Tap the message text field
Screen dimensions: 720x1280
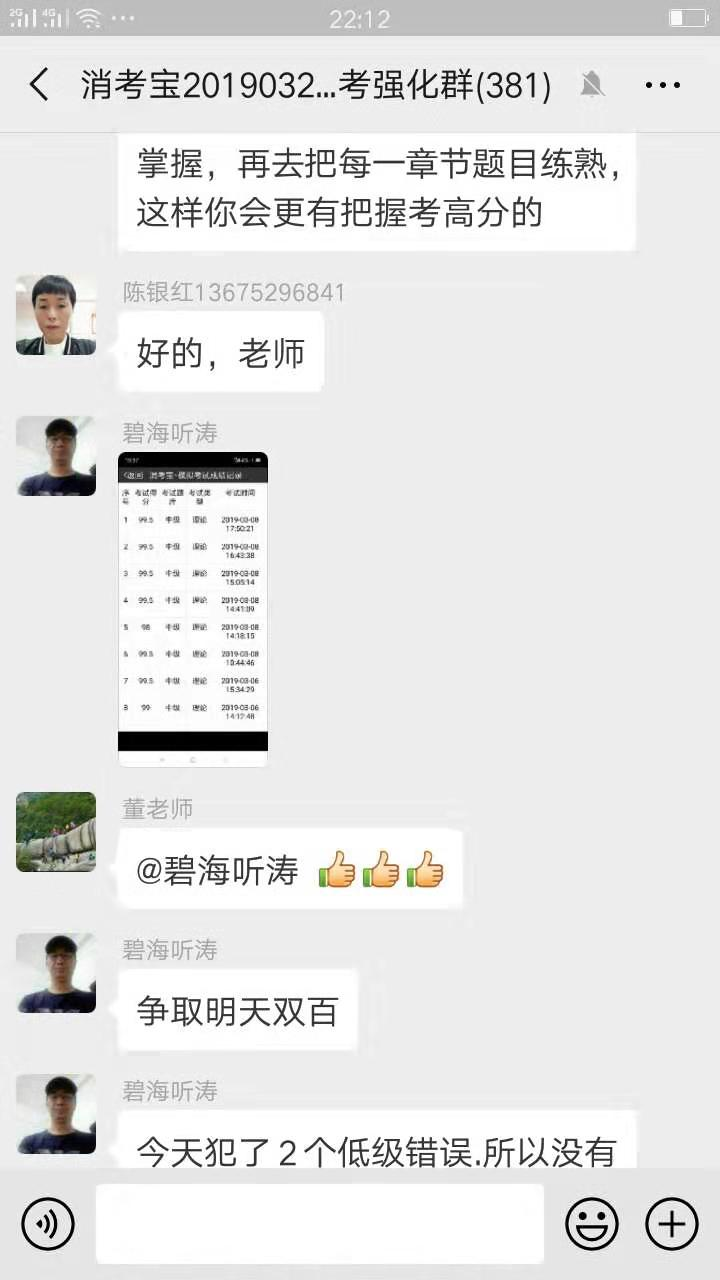(320, 1223)
